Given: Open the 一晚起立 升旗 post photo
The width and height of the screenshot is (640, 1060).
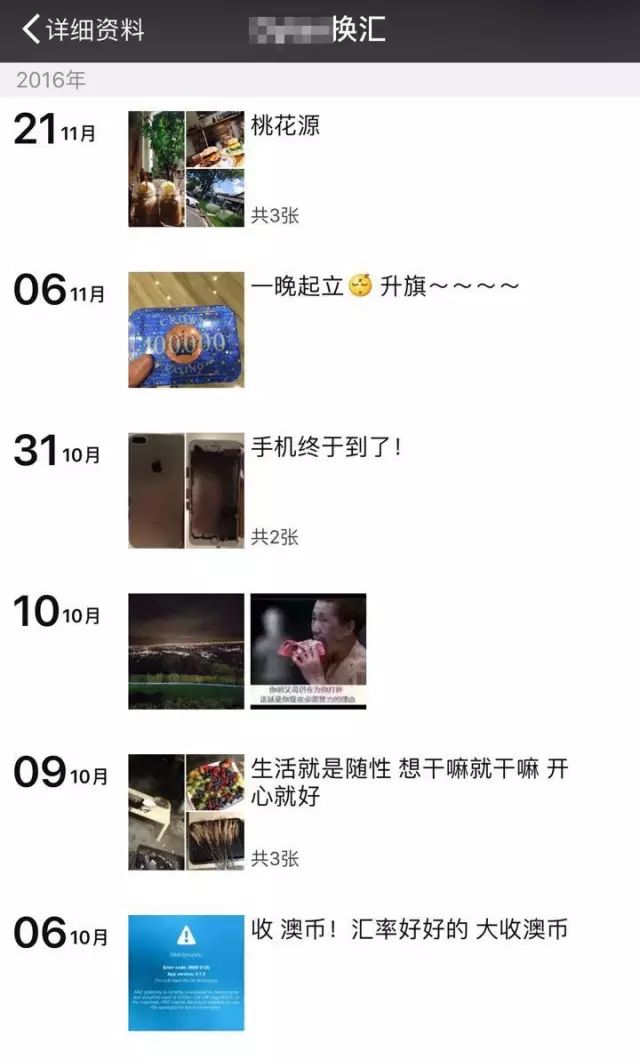Looking at the screenshot, I should point(186,329).
